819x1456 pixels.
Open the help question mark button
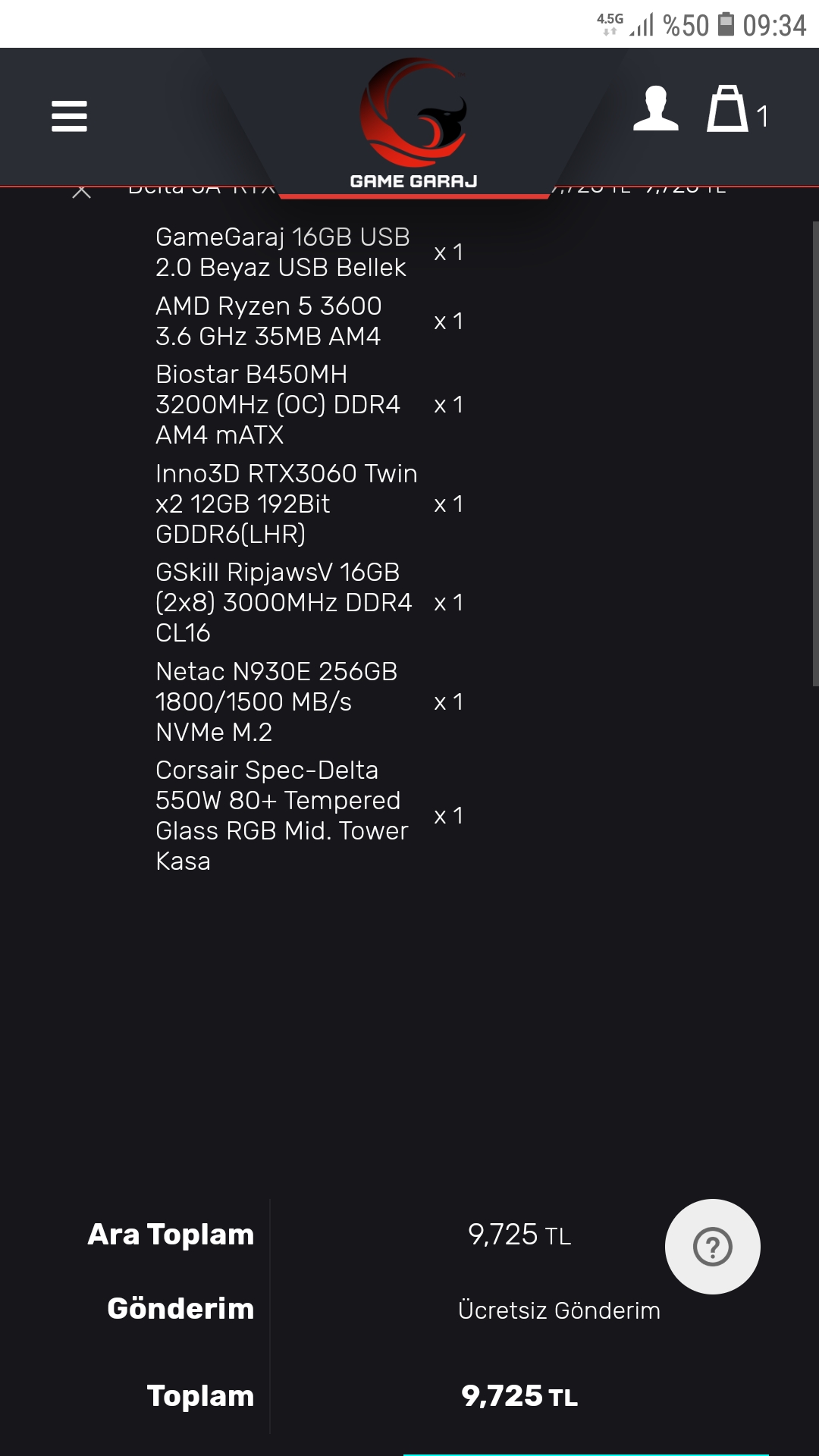tap(712, 1246)
